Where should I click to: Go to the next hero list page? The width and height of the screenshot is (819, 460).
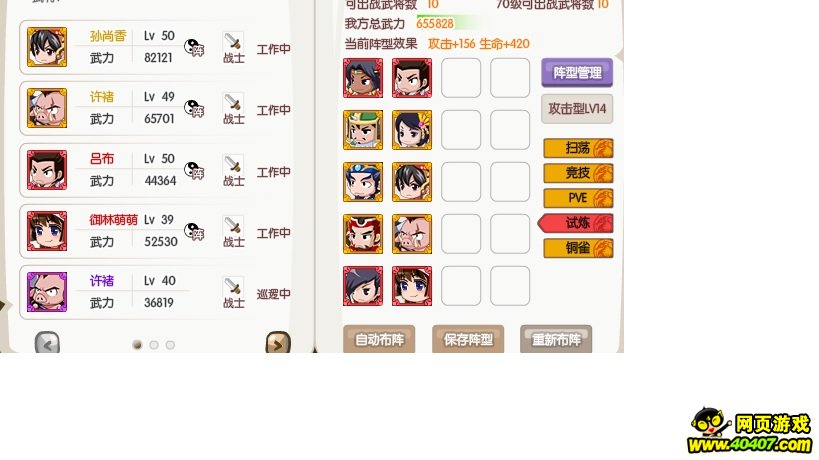(278, 344)
